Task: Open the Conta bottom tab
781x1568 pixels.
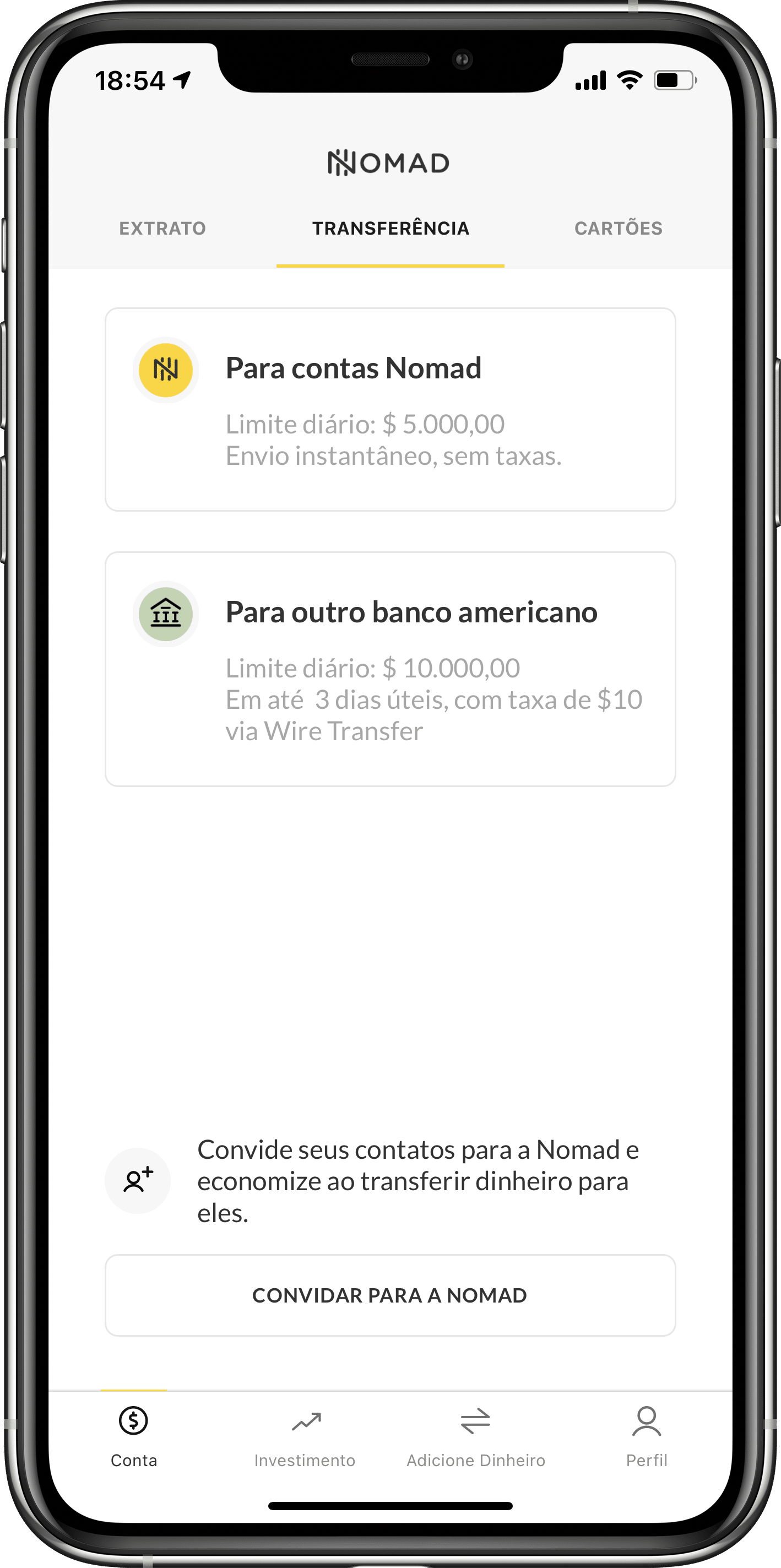Action: (134, 1437)
